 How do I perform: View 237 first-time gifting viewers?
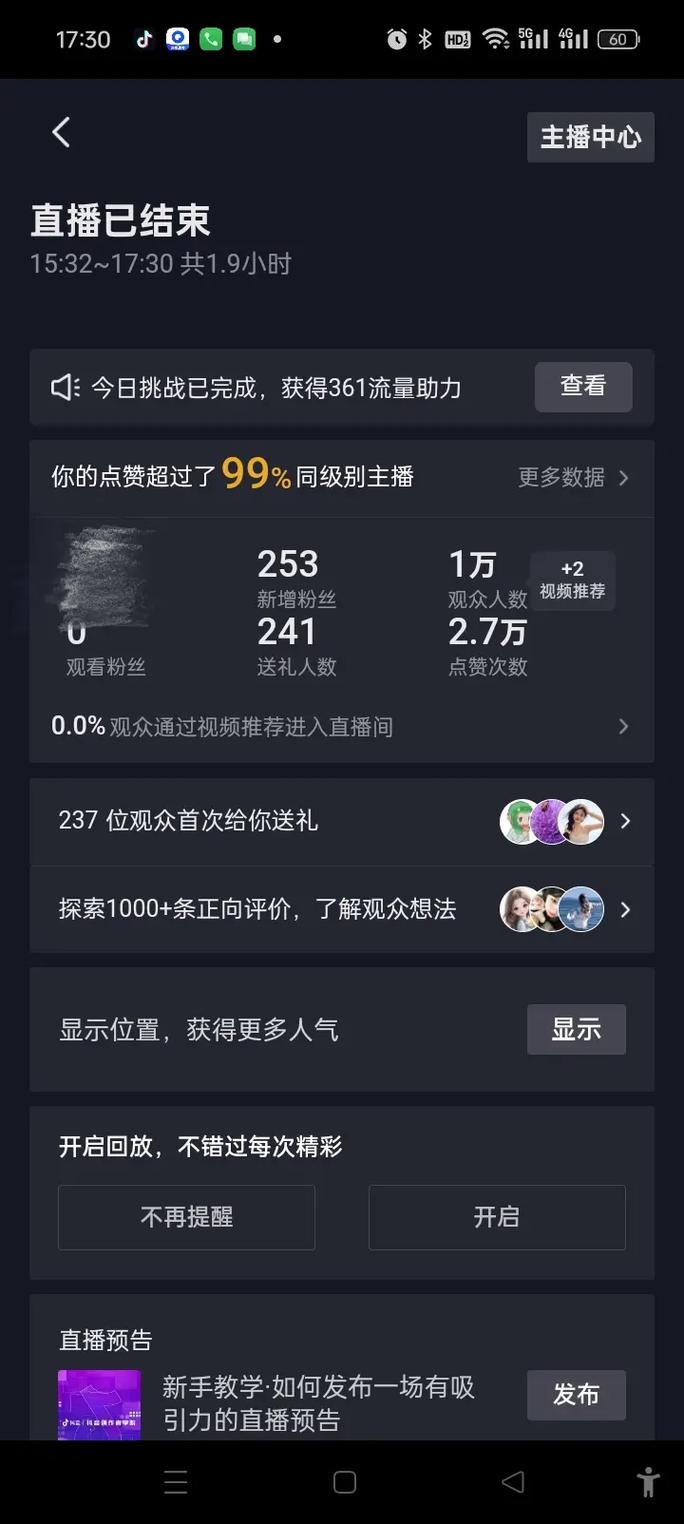340,821
